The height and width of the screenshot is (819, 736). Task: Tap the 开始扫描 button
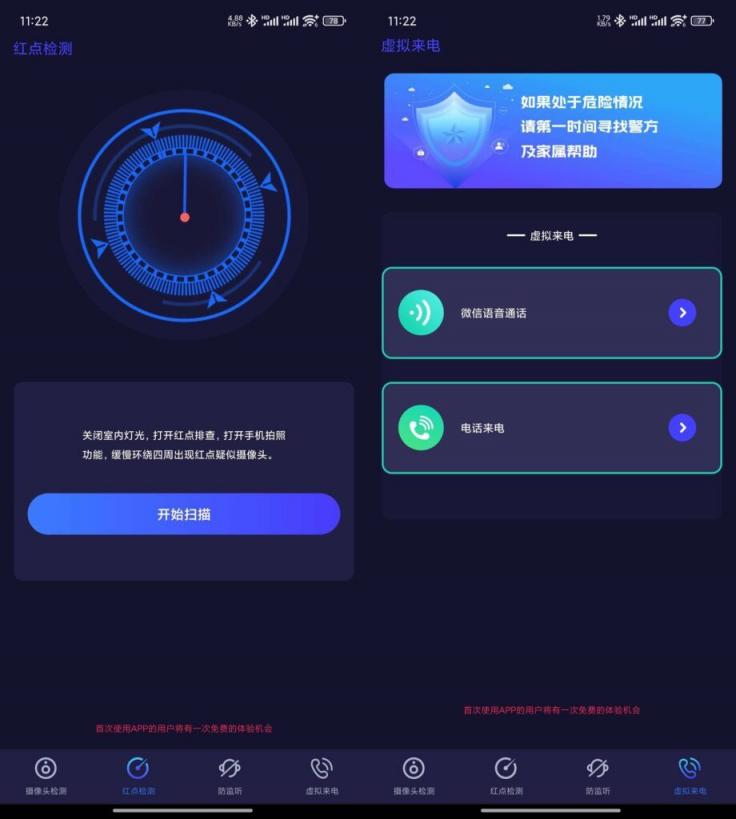click(184, 514)
